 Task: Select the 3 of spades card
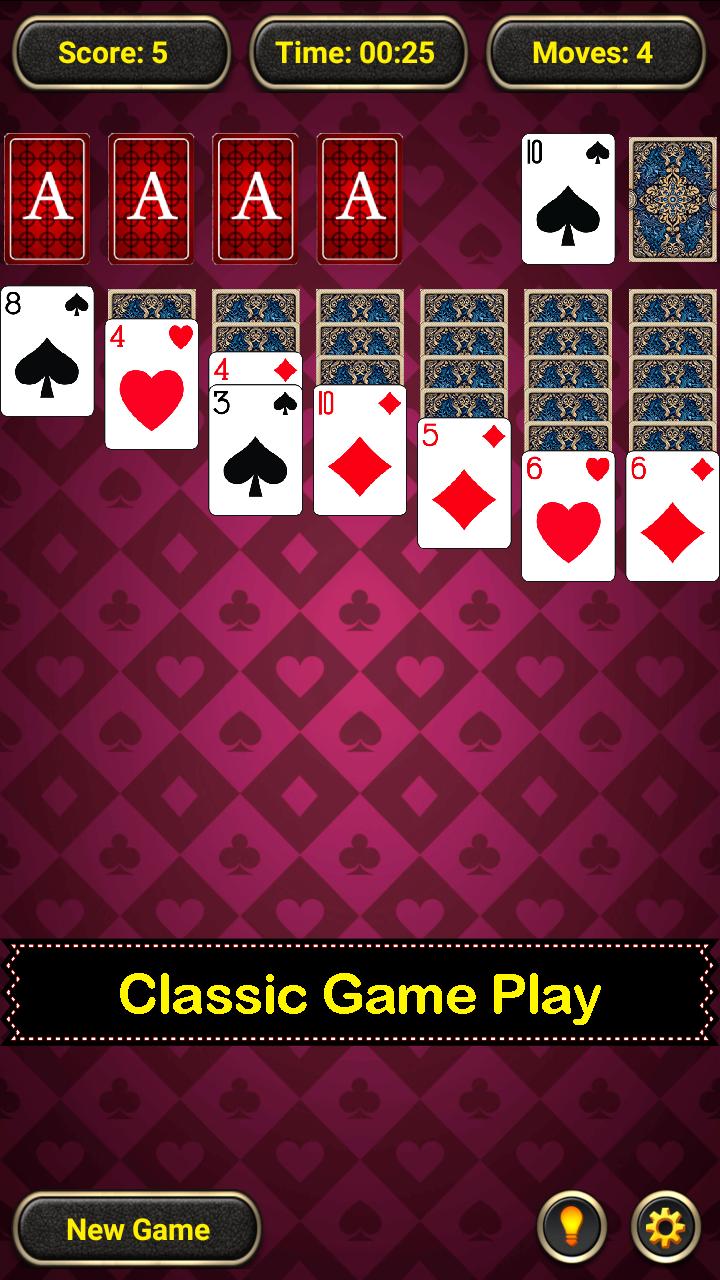[x=255, y=452]
